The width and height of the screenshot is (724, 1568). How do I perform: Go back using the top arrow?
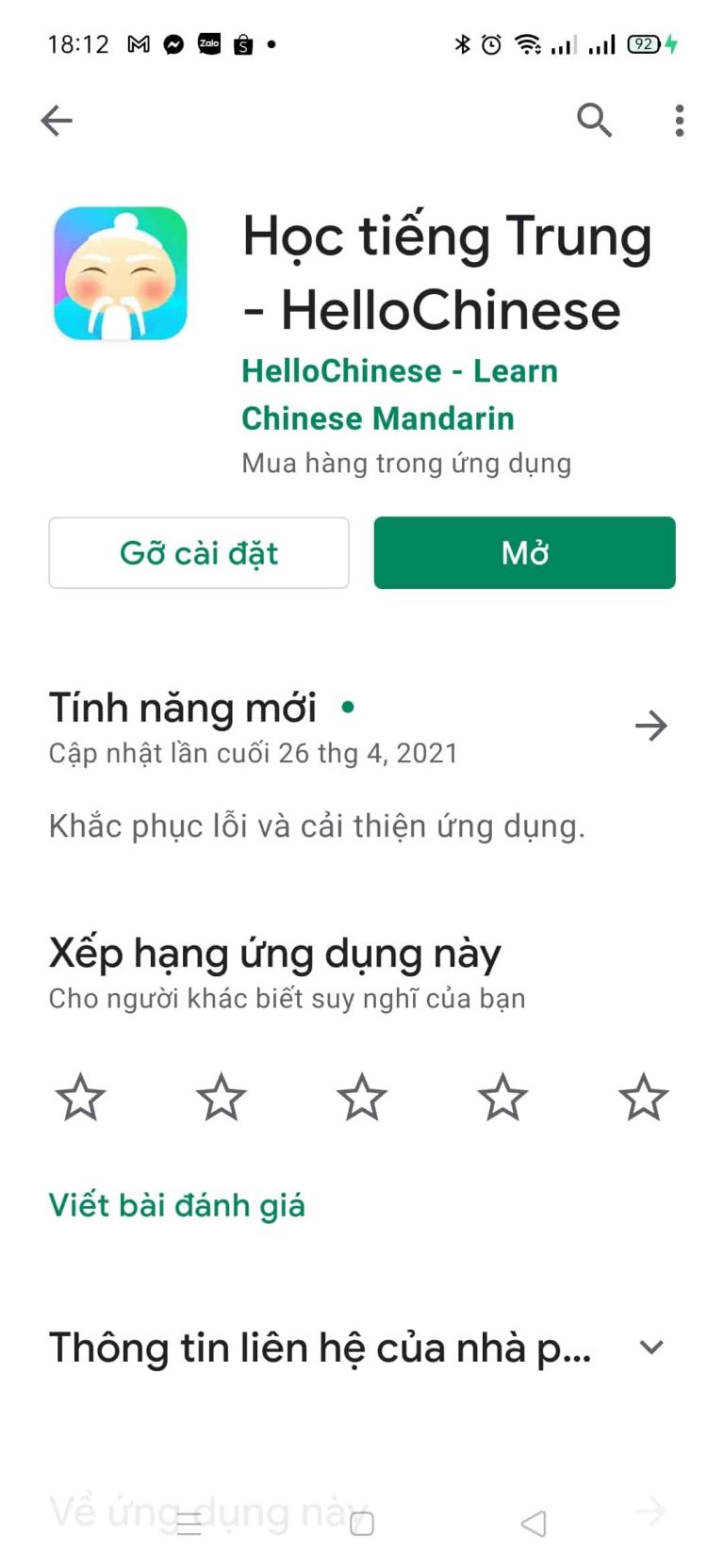57,121
